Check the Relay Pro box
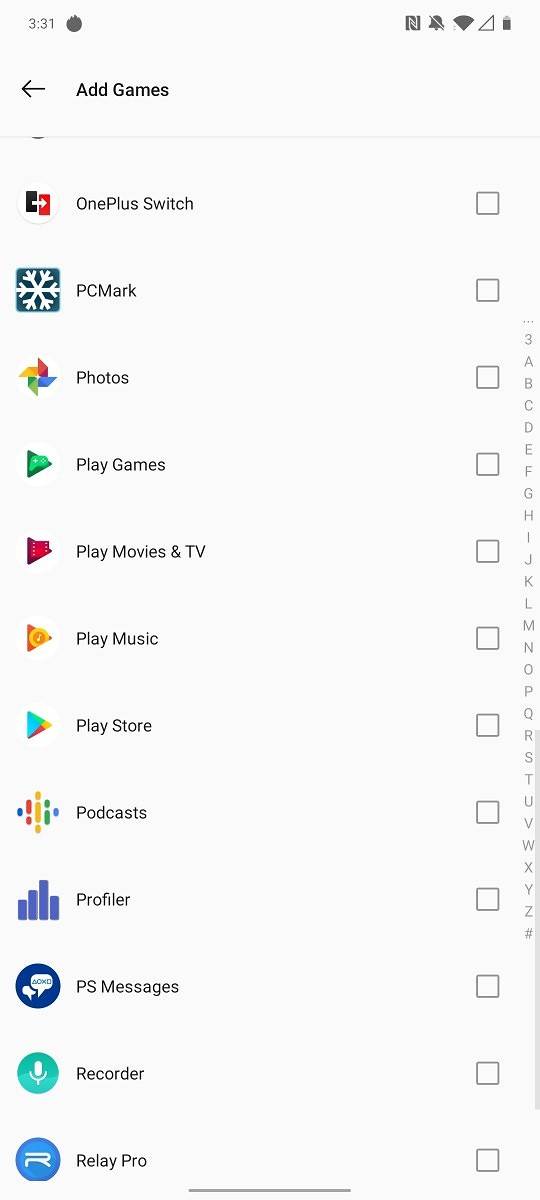The width and height of the screenshot is (540, 1200). pyautogui.click(x=487, y=1160)
